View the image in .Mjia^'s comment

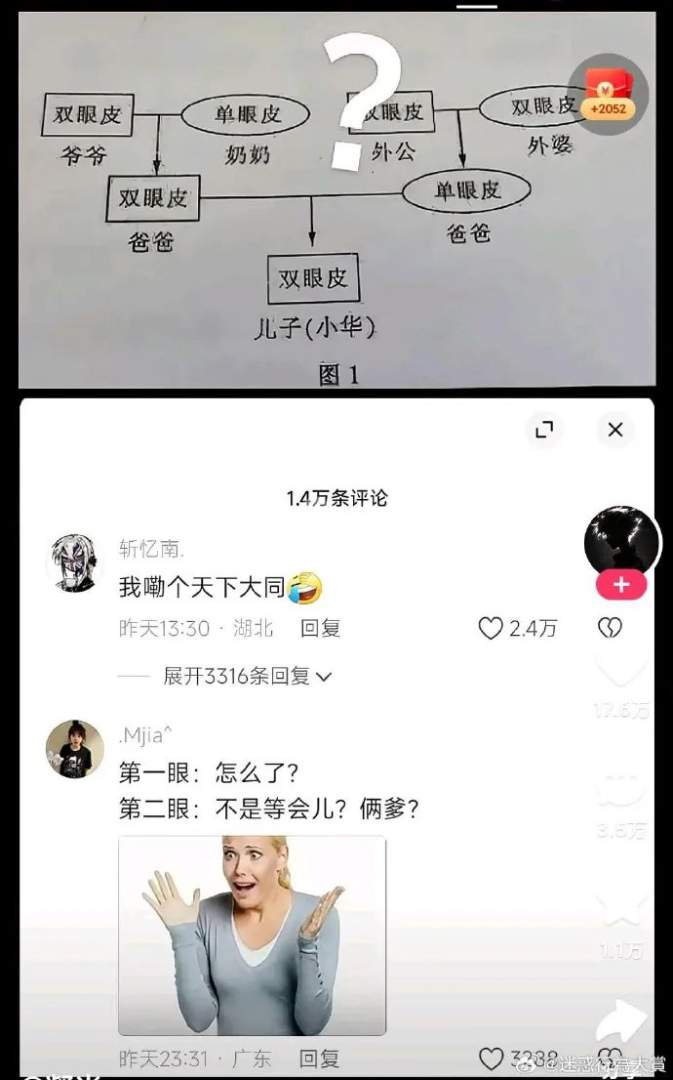click(x=252, y=935)
